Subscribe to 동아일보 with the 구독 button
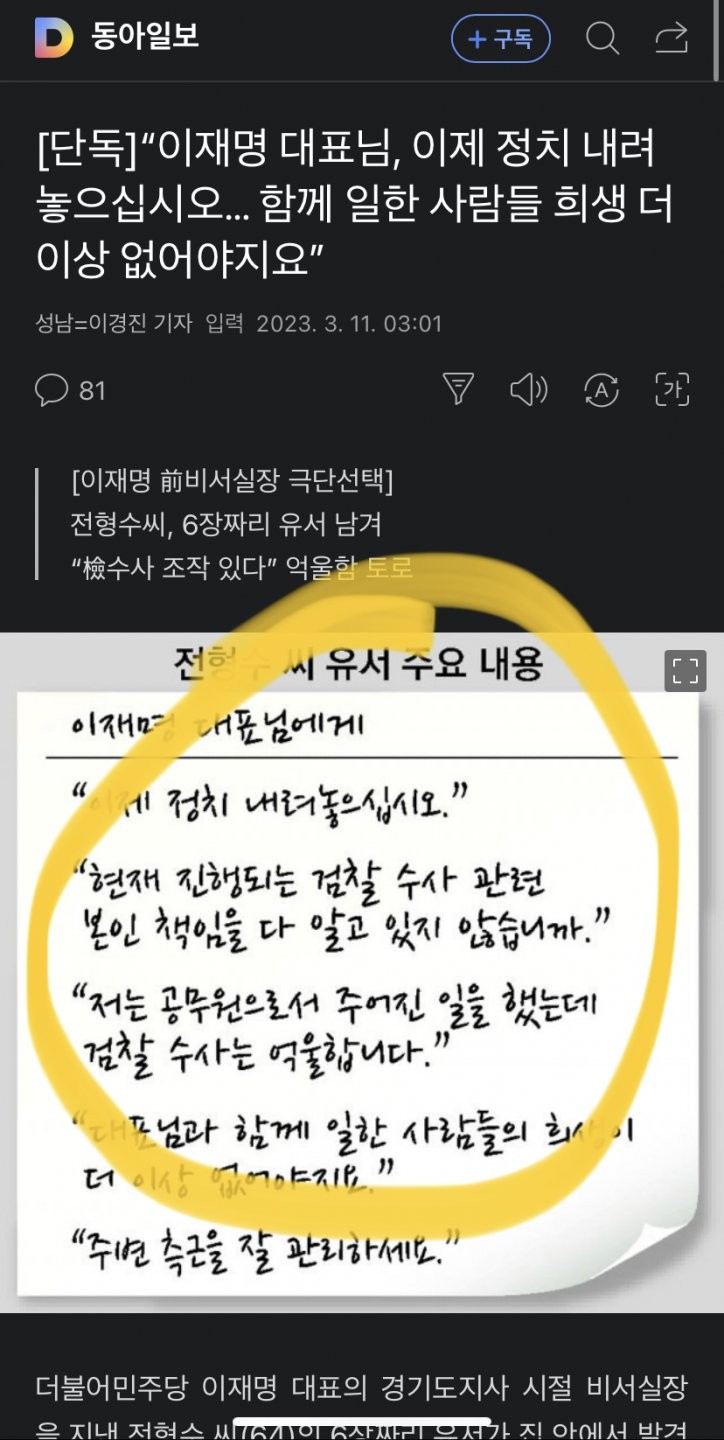This screenshot has width=724, height=1440. click(500, 39)
